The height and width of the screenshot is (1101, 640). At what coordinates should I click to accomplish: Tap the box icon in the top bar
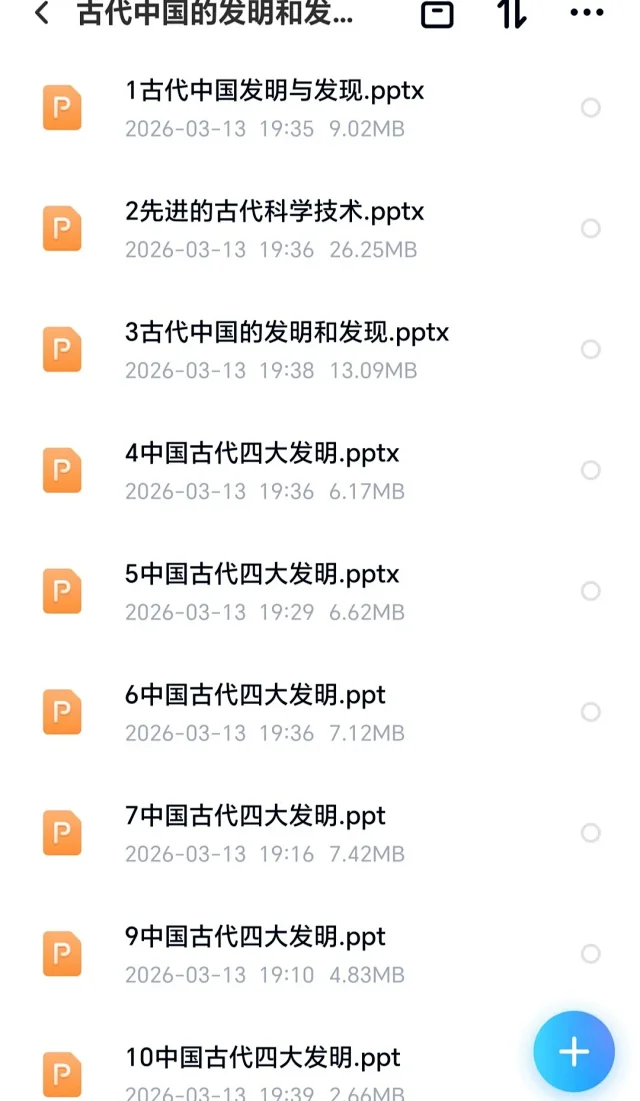pos(437,14)
